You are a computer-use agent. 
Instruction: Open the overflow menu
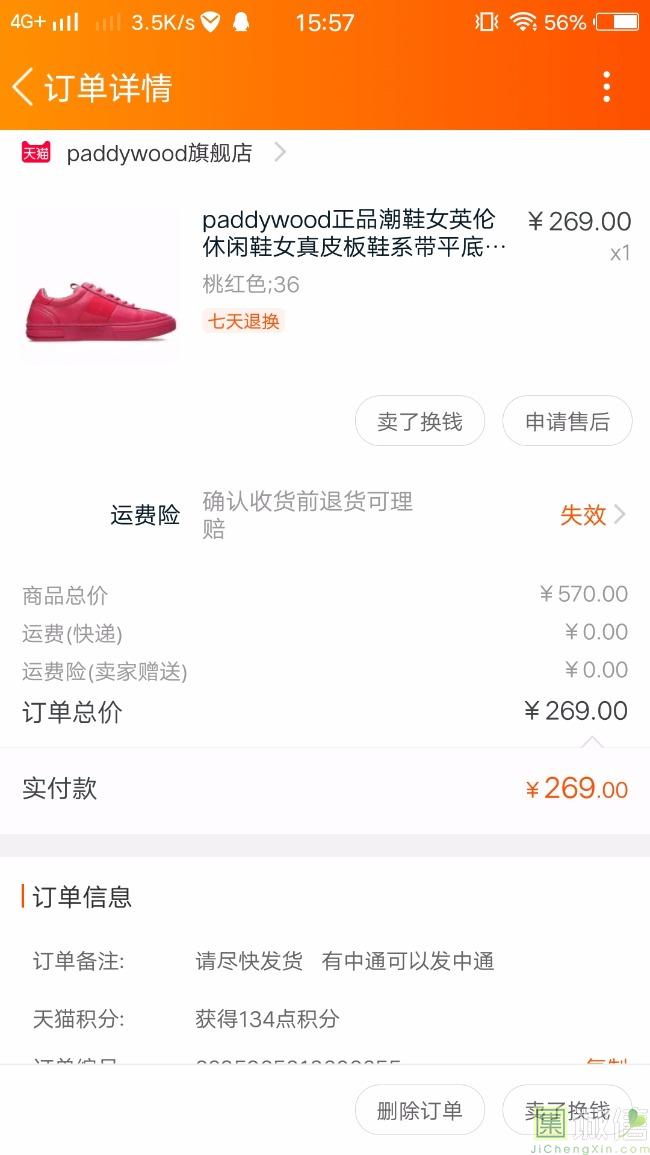[x=606, y=87]
